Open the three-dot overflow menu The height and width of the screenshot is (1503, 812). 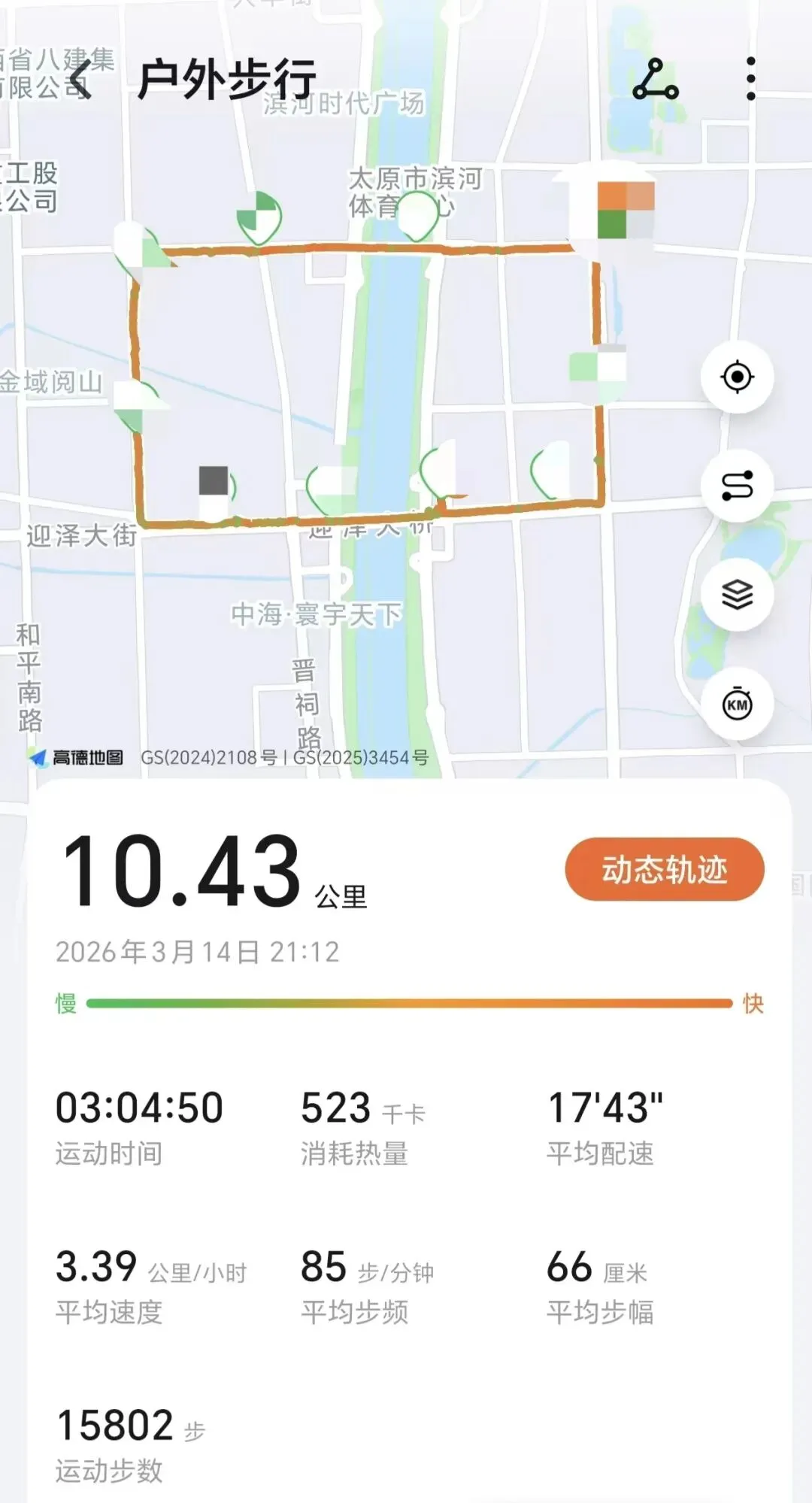(x=750, y=78)
